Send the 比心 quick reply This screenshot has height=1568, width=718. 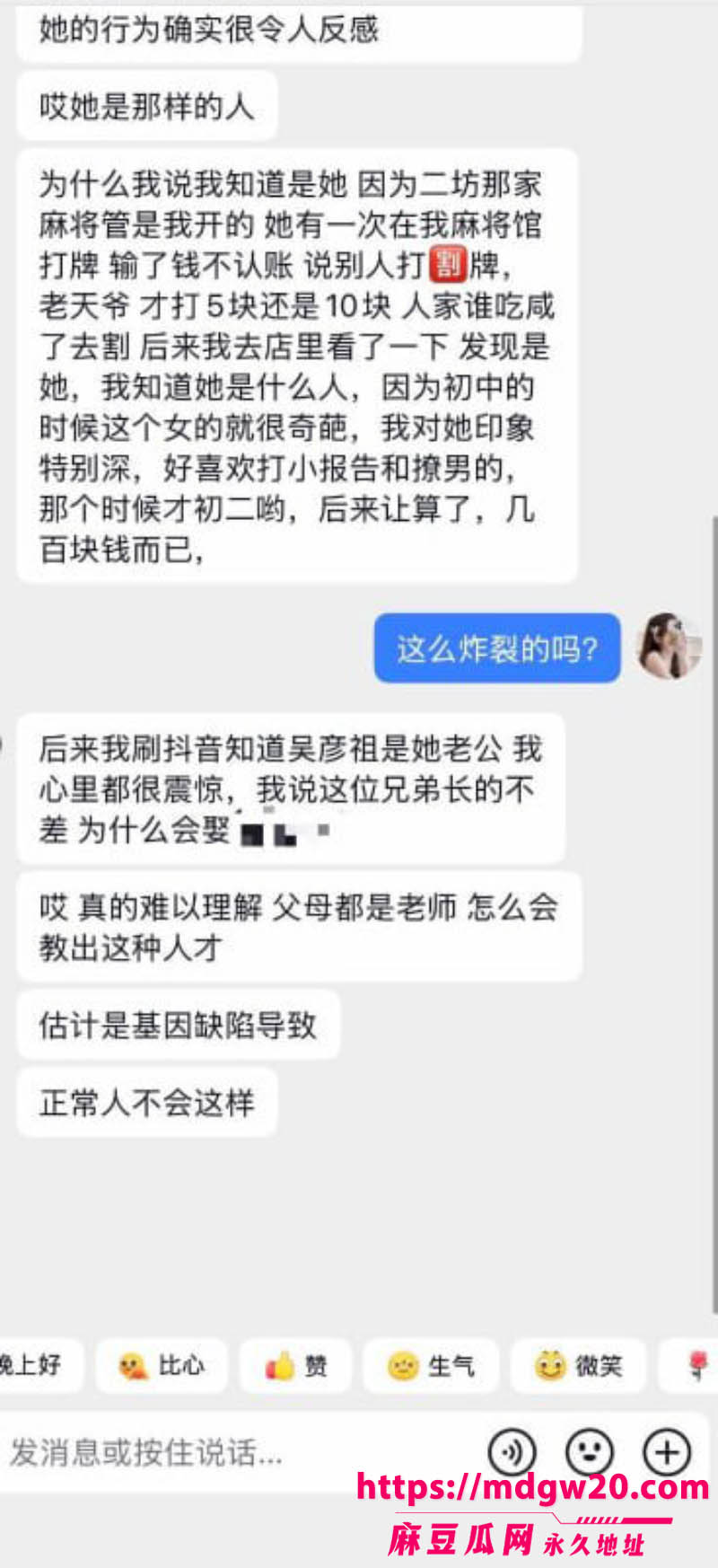tap(162, 1365)
